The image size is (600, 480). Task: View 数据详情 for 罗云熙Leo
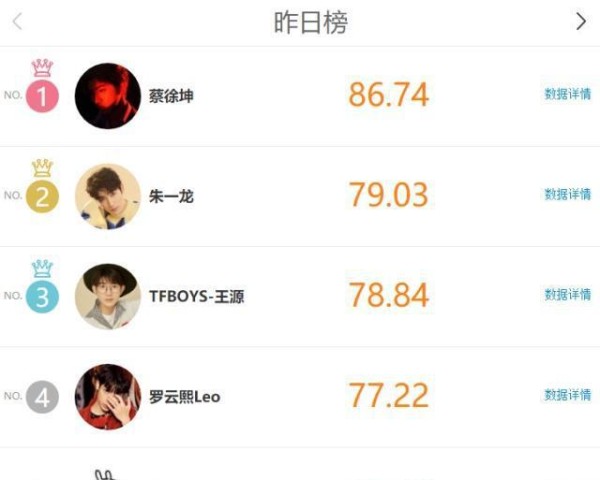(x=567, y=396)
